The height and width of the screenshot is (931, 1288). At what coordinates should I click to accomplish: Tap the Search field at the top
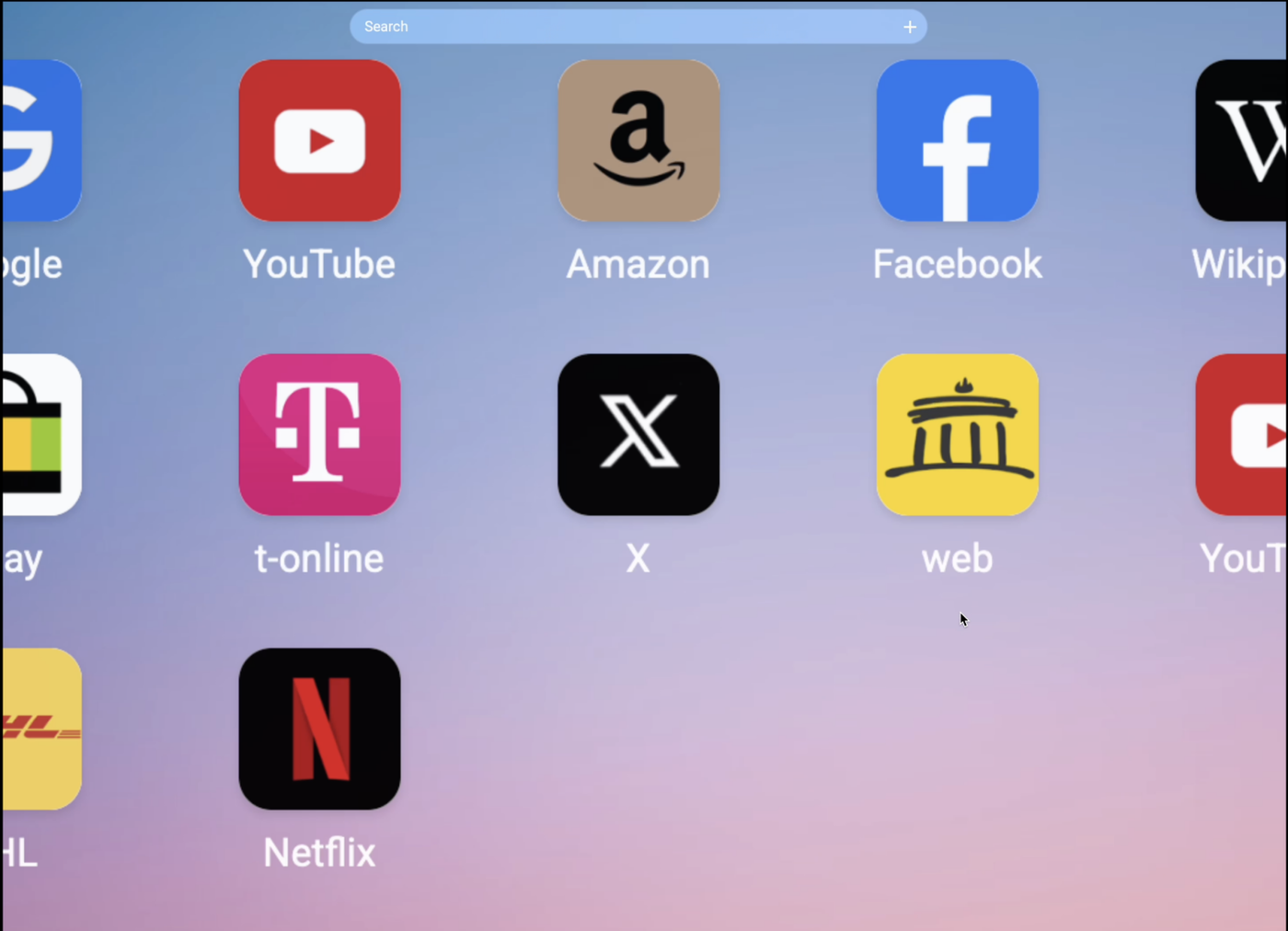click(x=626, y=27)
